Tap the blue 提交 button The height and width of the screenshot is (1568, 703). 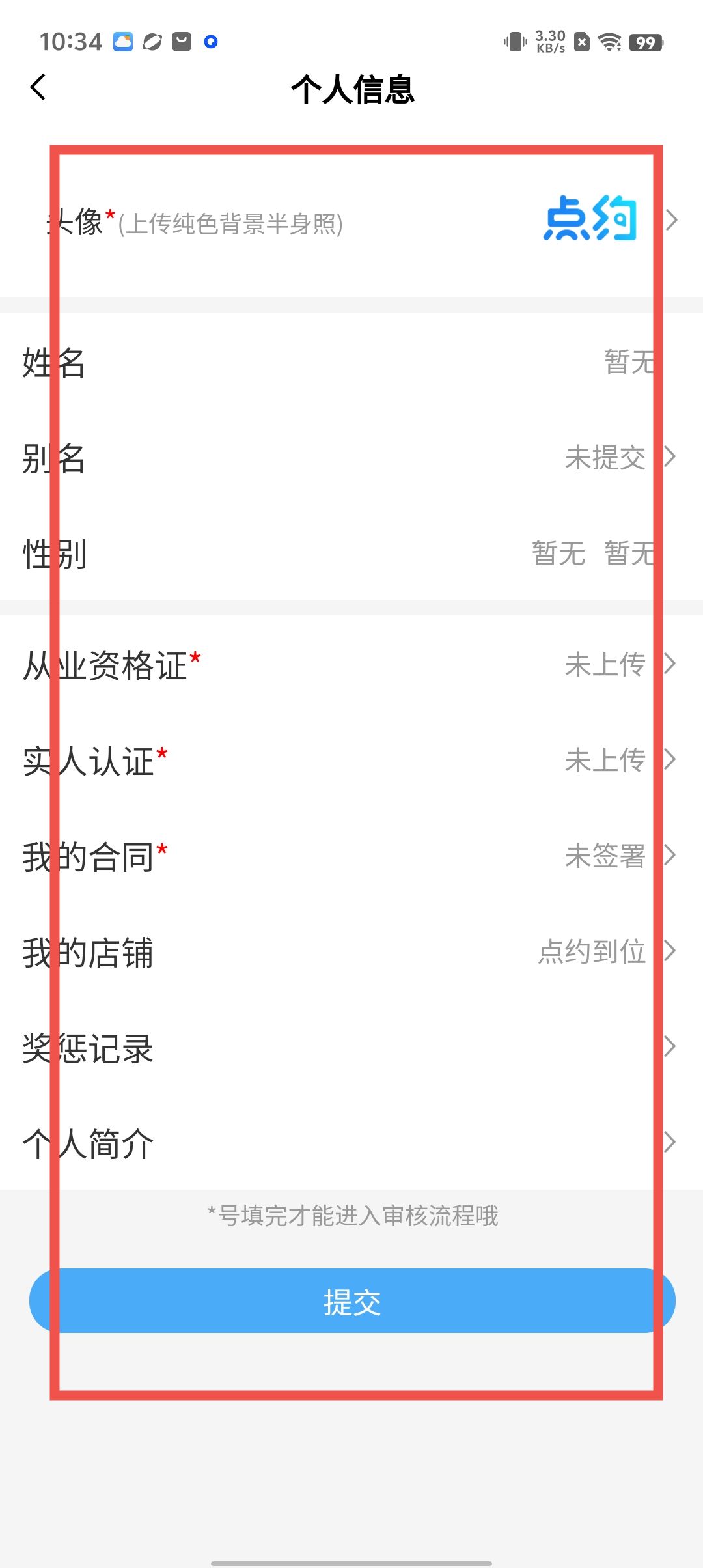coord(351,1300)
